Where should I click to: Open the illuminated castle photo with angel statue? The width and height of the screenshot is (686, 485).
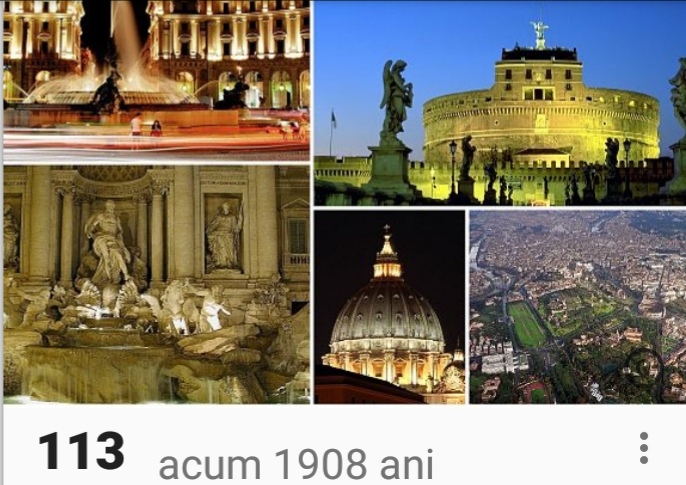[x=500, y=103]
